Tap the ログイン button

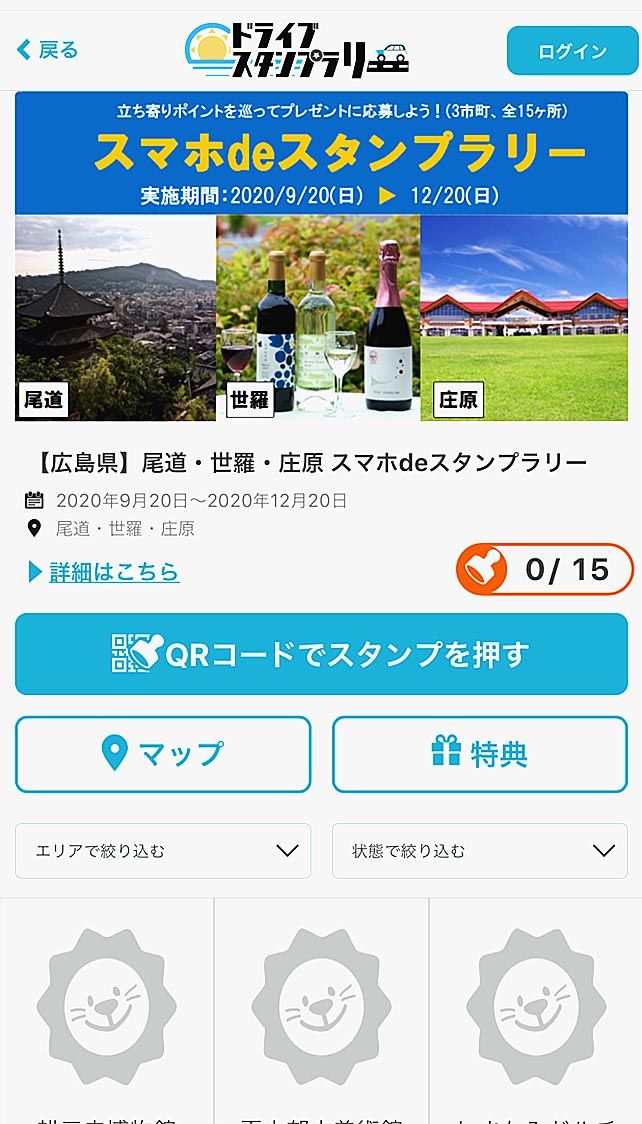(x=572, y=51)
